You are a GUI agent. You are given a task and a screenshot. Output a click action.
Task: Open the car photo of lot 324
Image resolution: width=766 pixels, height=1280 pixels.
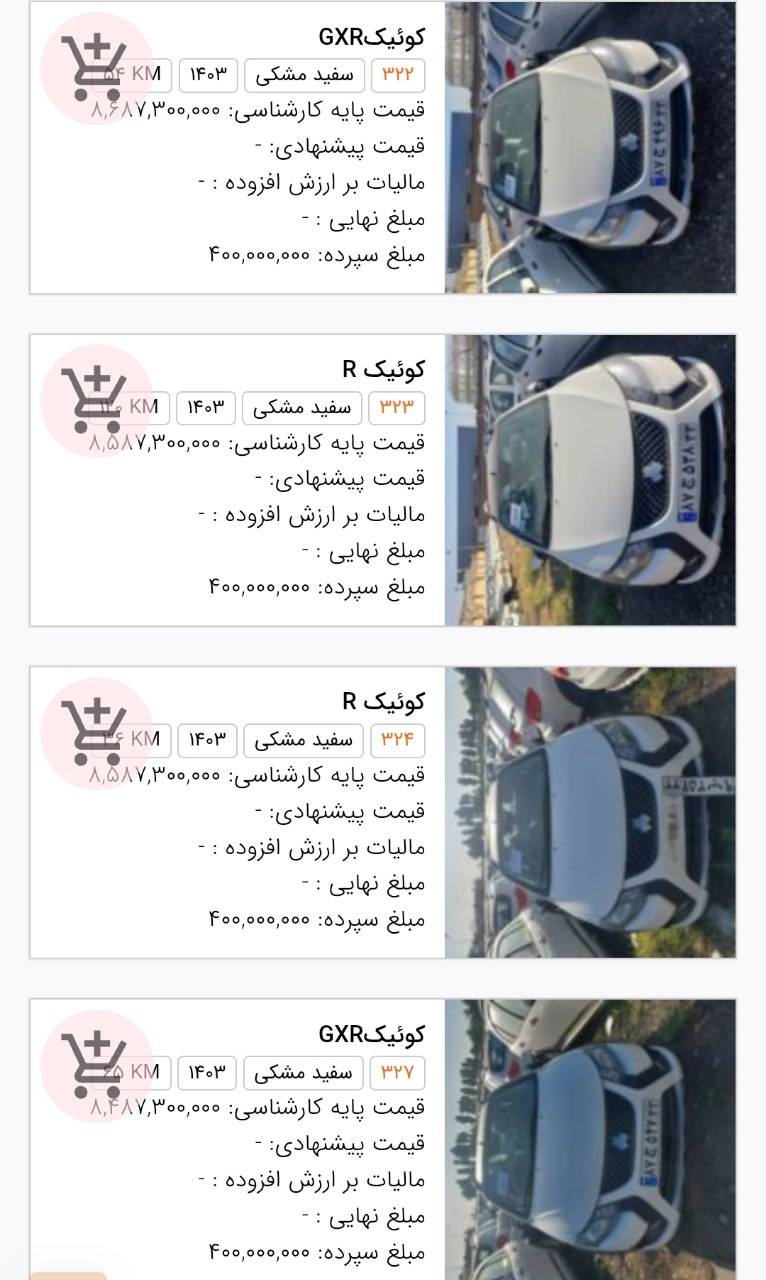pos(590,813)
